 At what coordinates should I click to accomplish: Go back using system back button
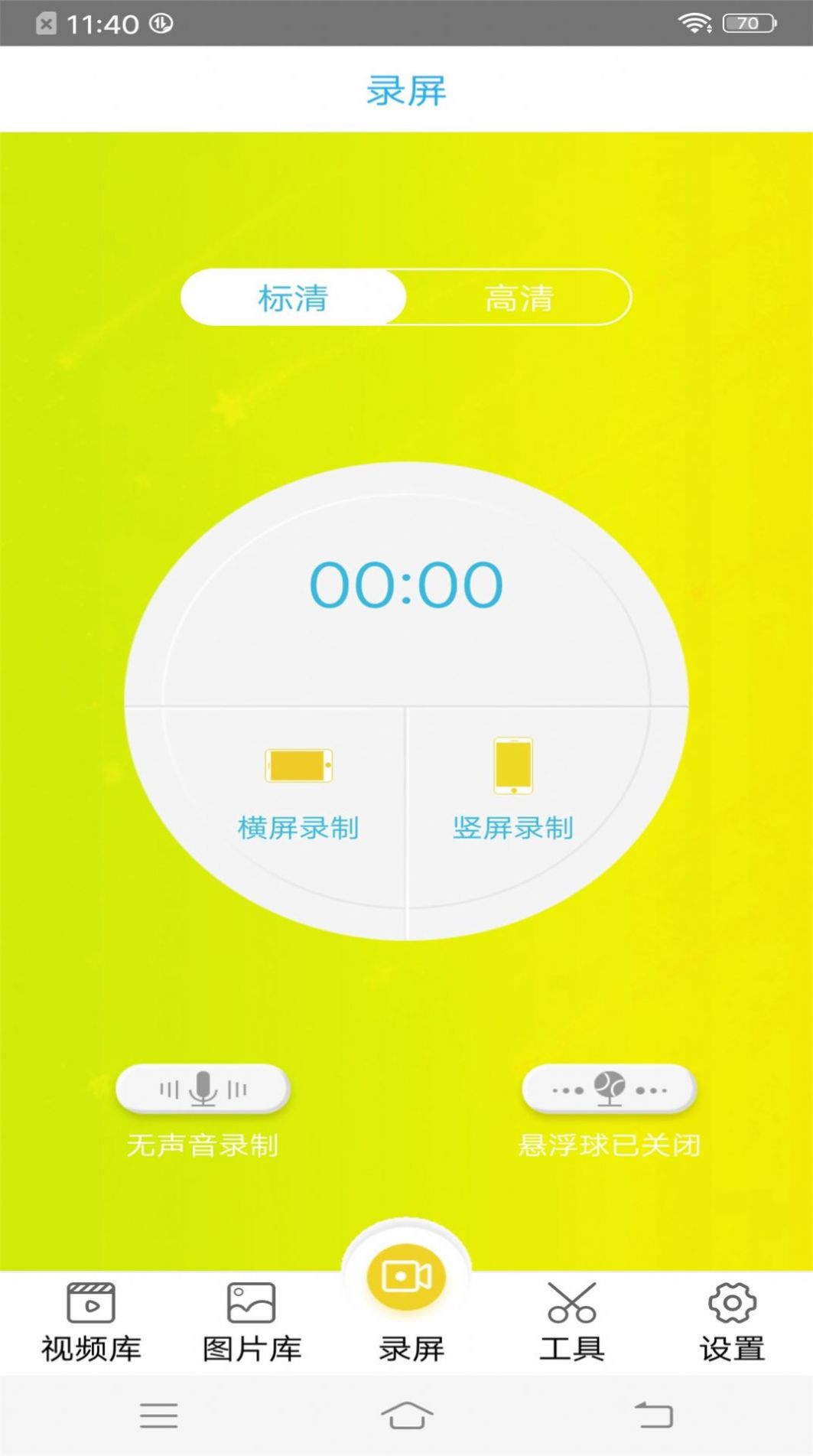point(654,1415)
